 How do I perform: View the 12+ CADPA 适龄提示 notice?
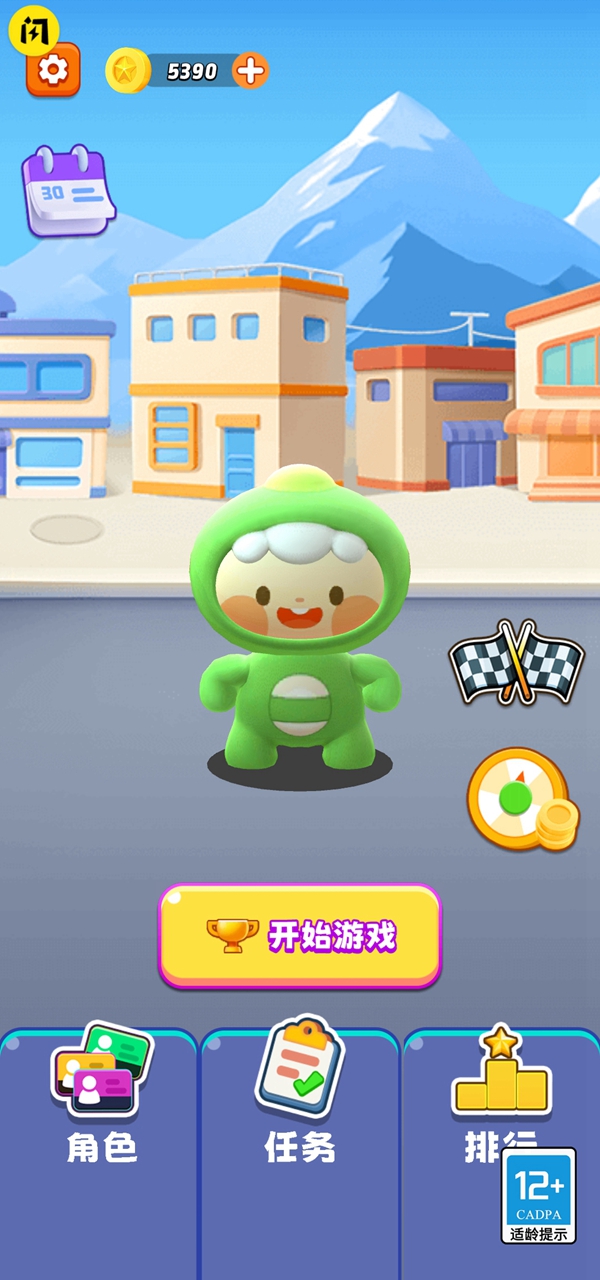click(538, 1195)
